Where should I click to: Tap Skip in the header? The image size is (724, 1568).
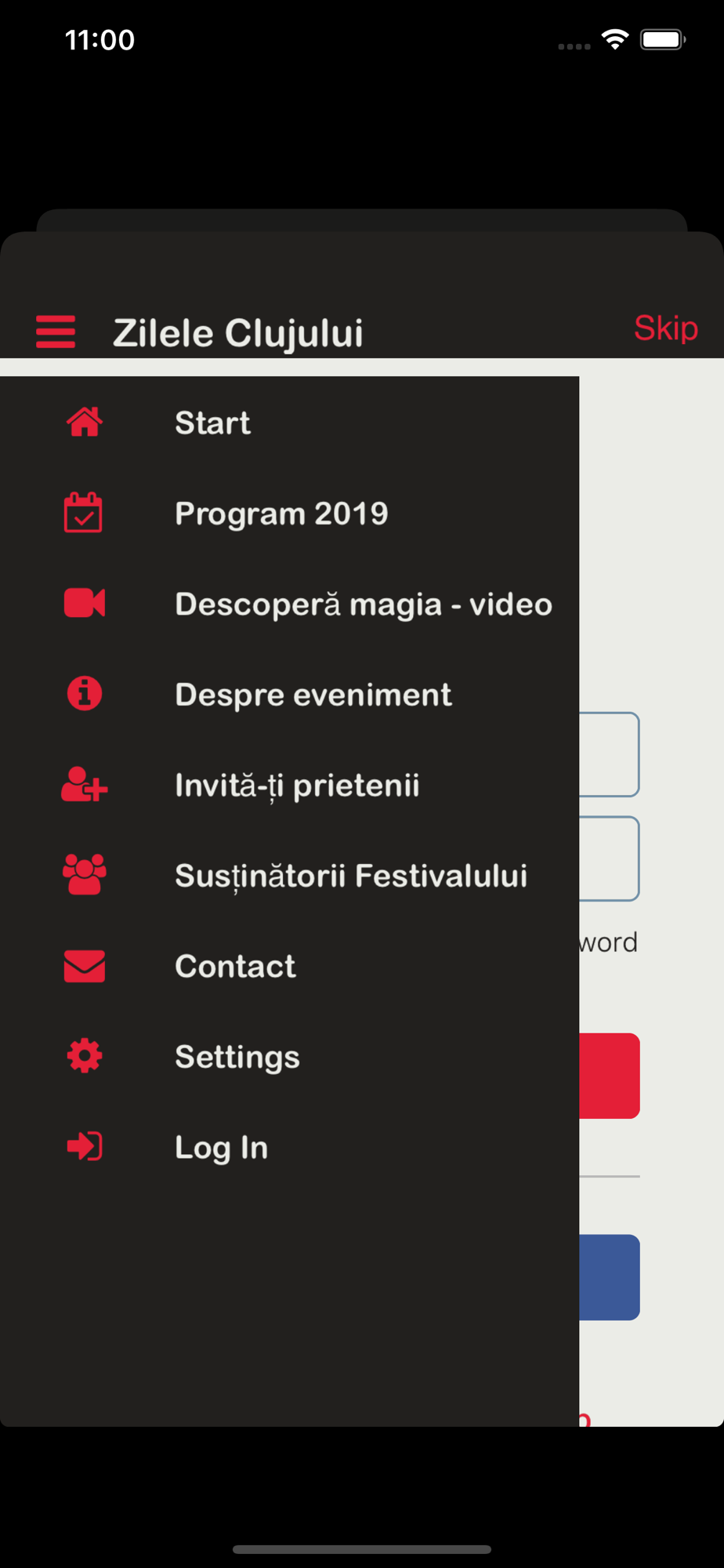(665, 328)
